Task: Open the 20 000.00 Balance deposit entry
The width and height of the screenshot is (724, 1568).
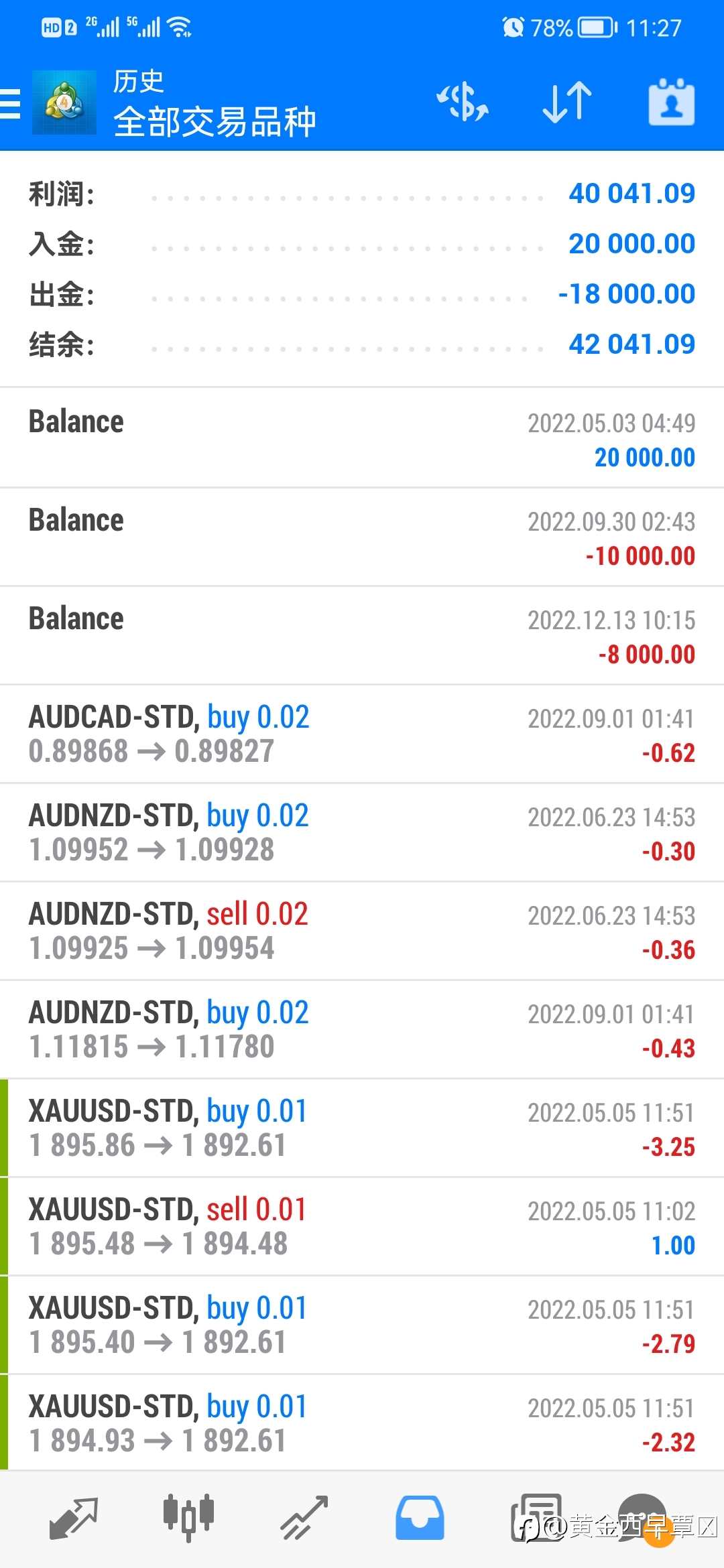Action: 362,438
